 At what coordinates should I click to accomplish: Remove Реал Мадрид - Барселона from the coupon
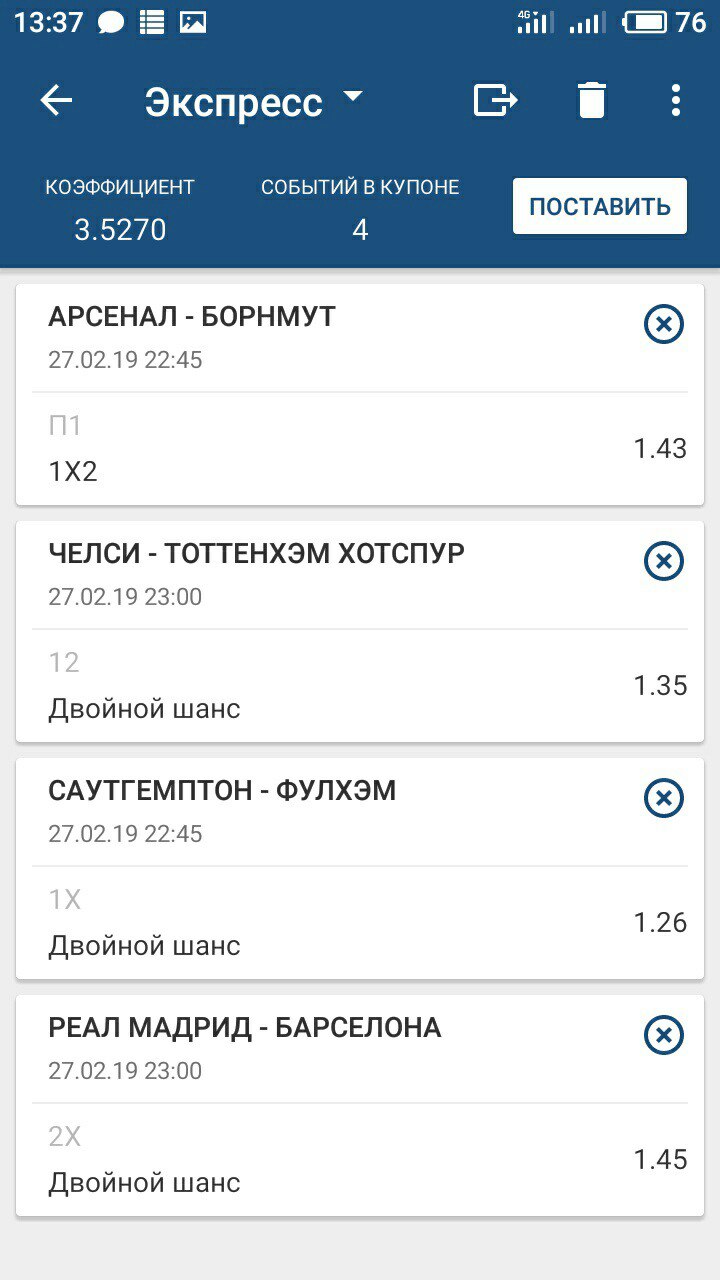tap(663, 1035)
